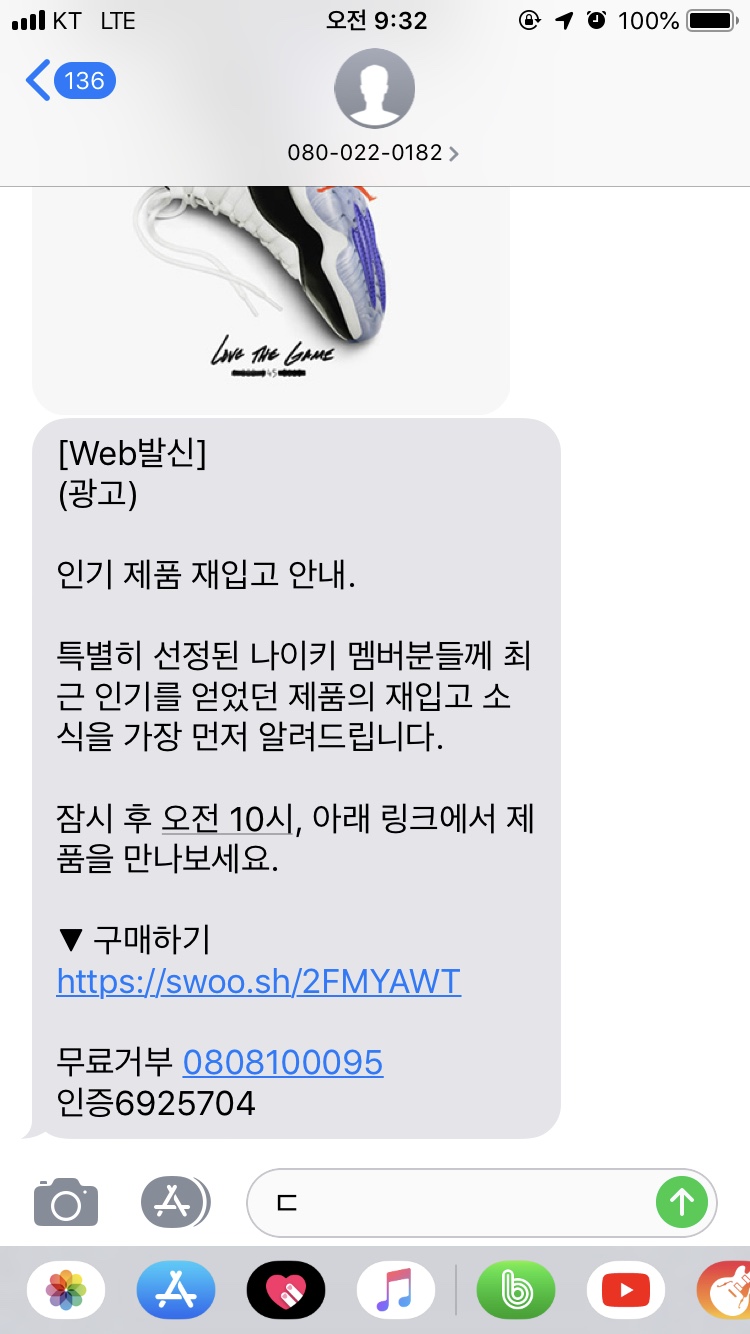Open the YouTube iMessage app
This screenshot has height=1334, width=750.
point(626,1290)
